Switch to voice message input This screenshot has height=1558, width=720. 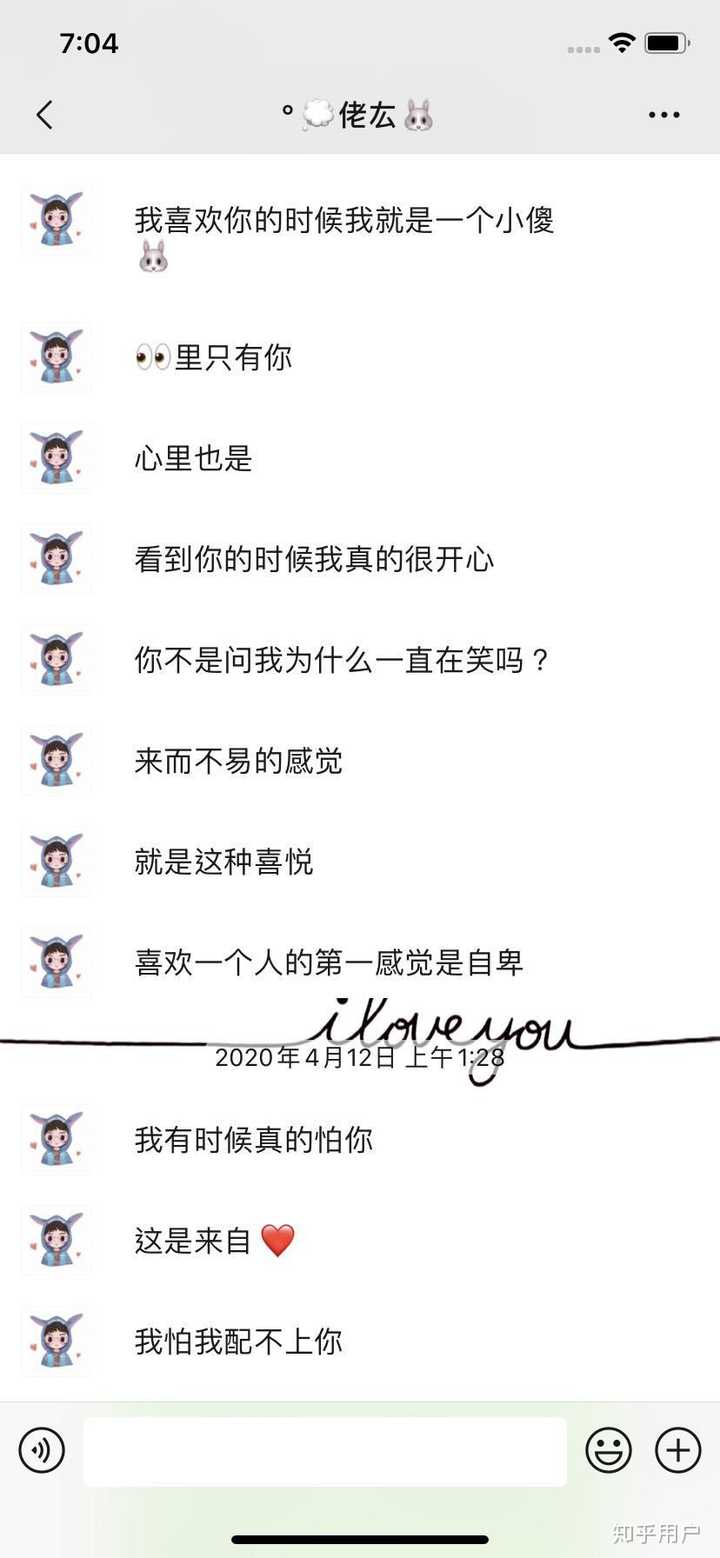tap(42, 1450)
